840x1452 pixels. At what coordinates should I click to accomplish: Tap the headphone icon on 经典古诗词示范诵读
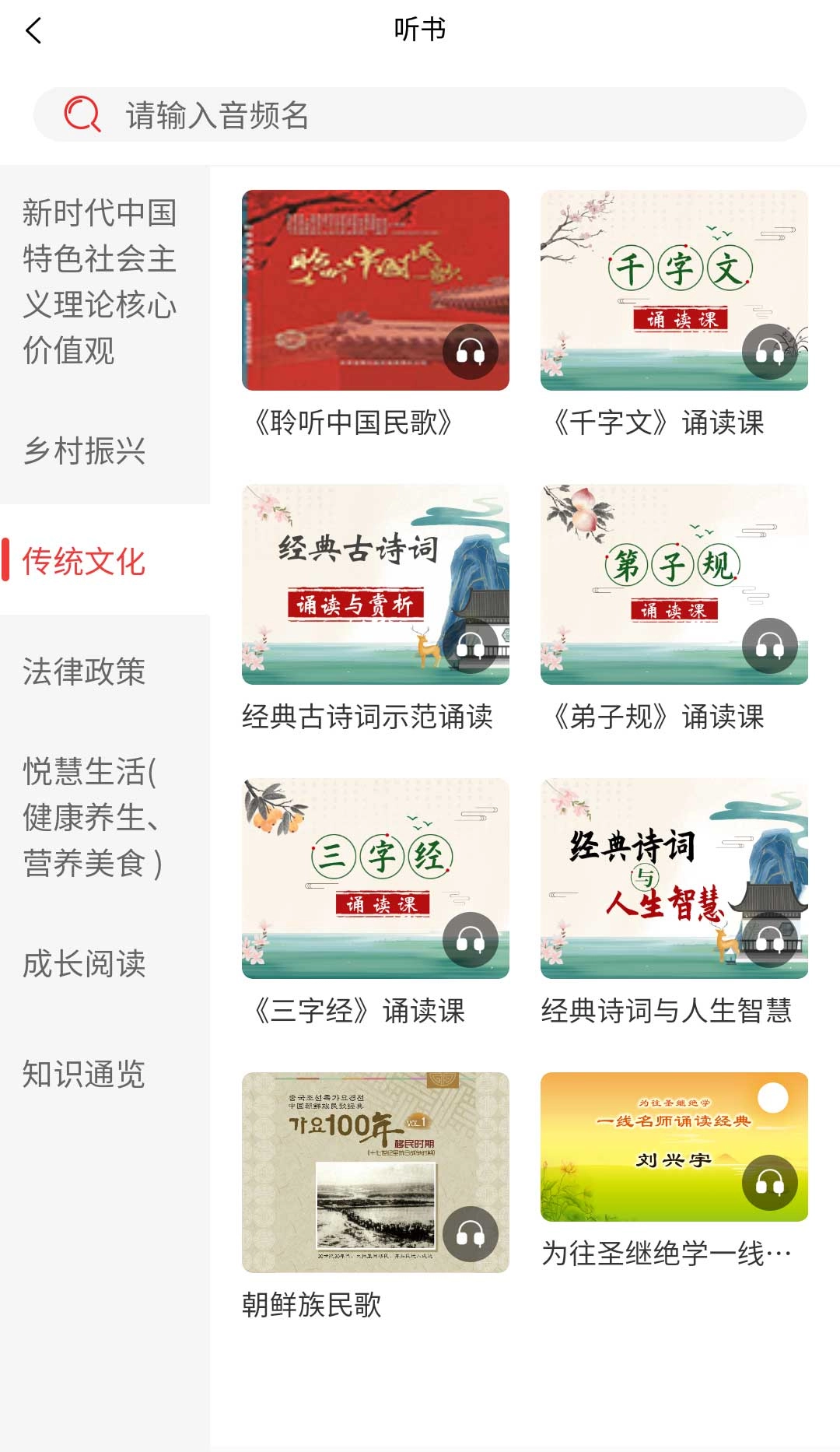point(473,651)
